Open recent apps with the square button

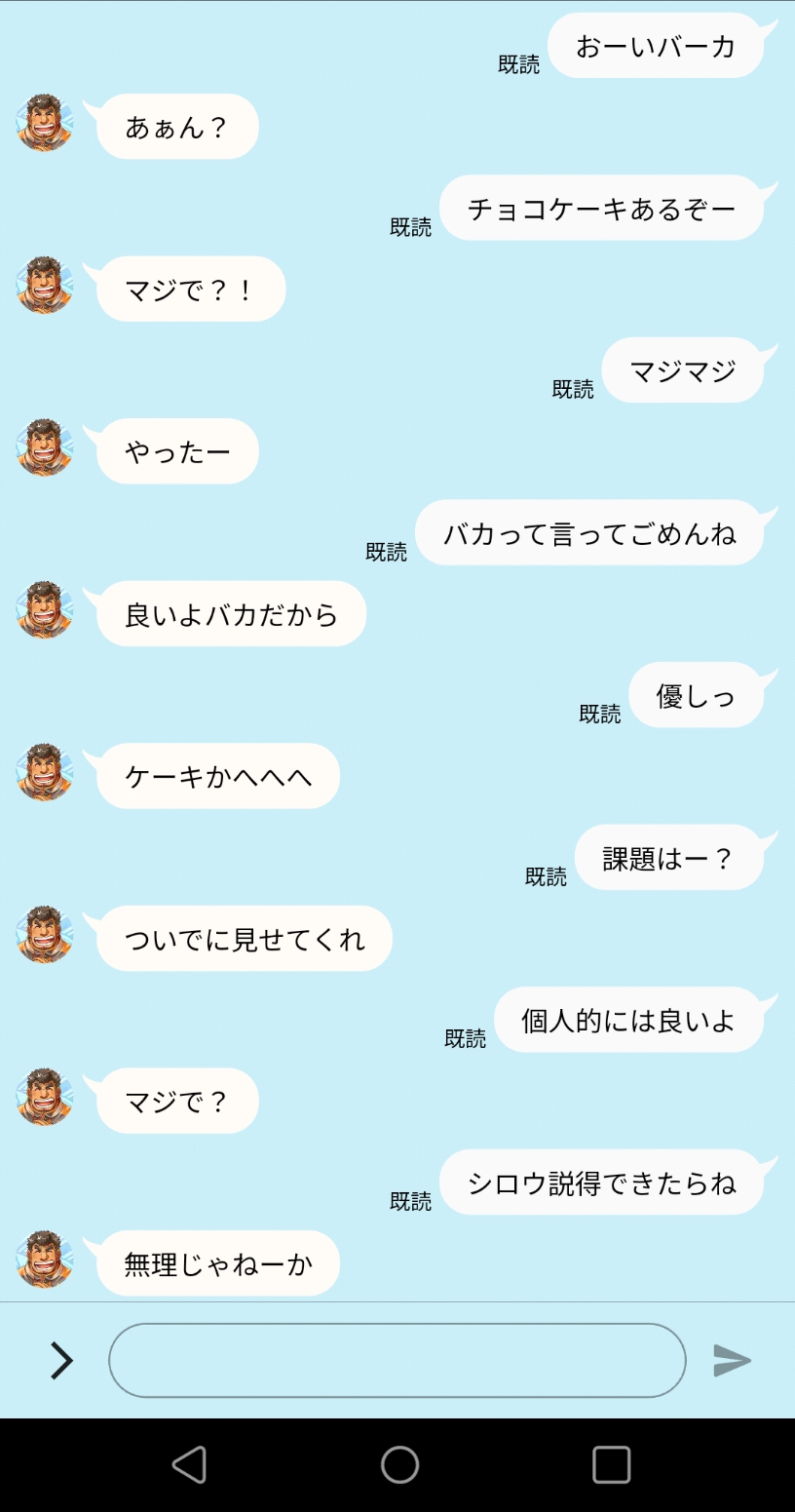(x=611, y=1464)
